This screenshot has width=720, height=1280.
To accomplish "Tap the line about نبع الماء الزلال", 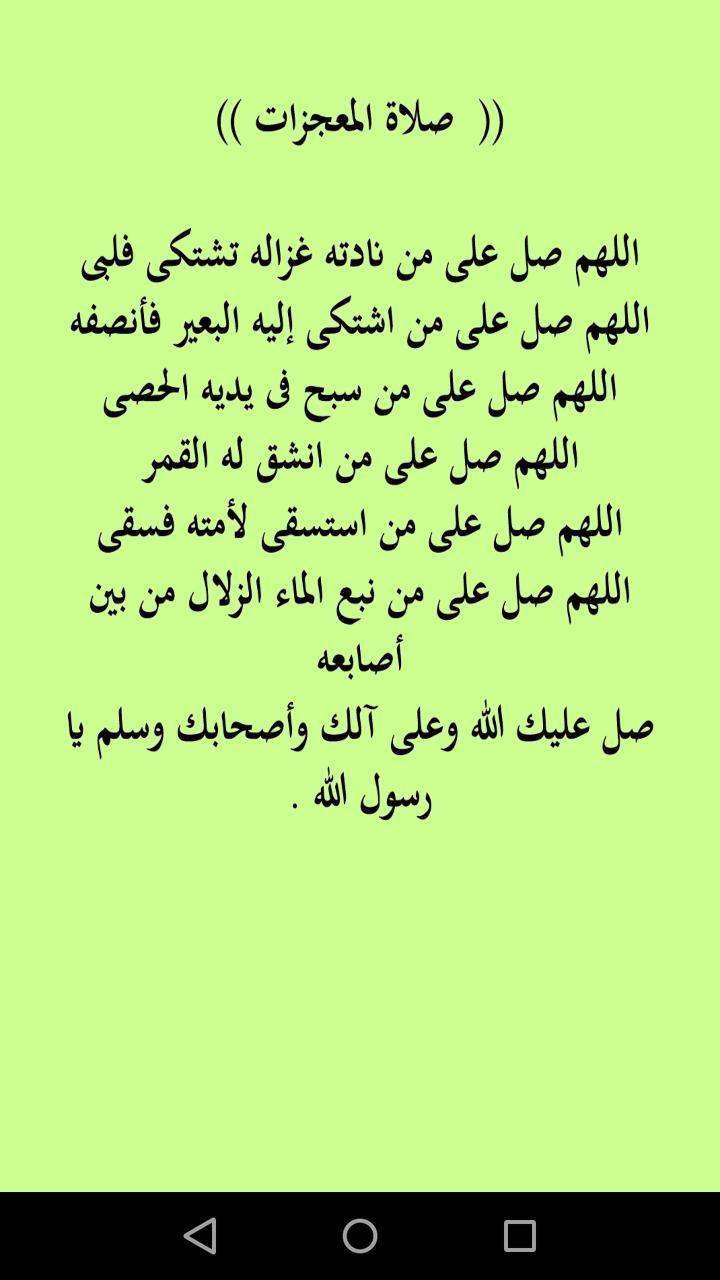I will [360, 588].
